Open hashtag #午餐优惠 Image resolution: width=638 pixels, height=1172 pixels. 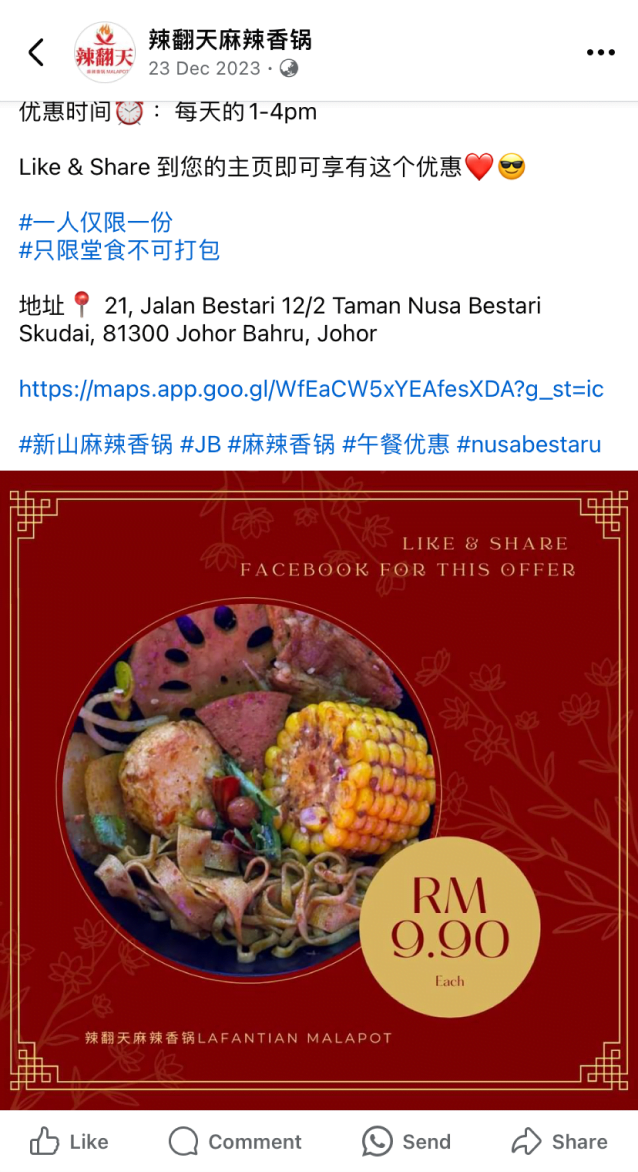(x=395, y=444)
